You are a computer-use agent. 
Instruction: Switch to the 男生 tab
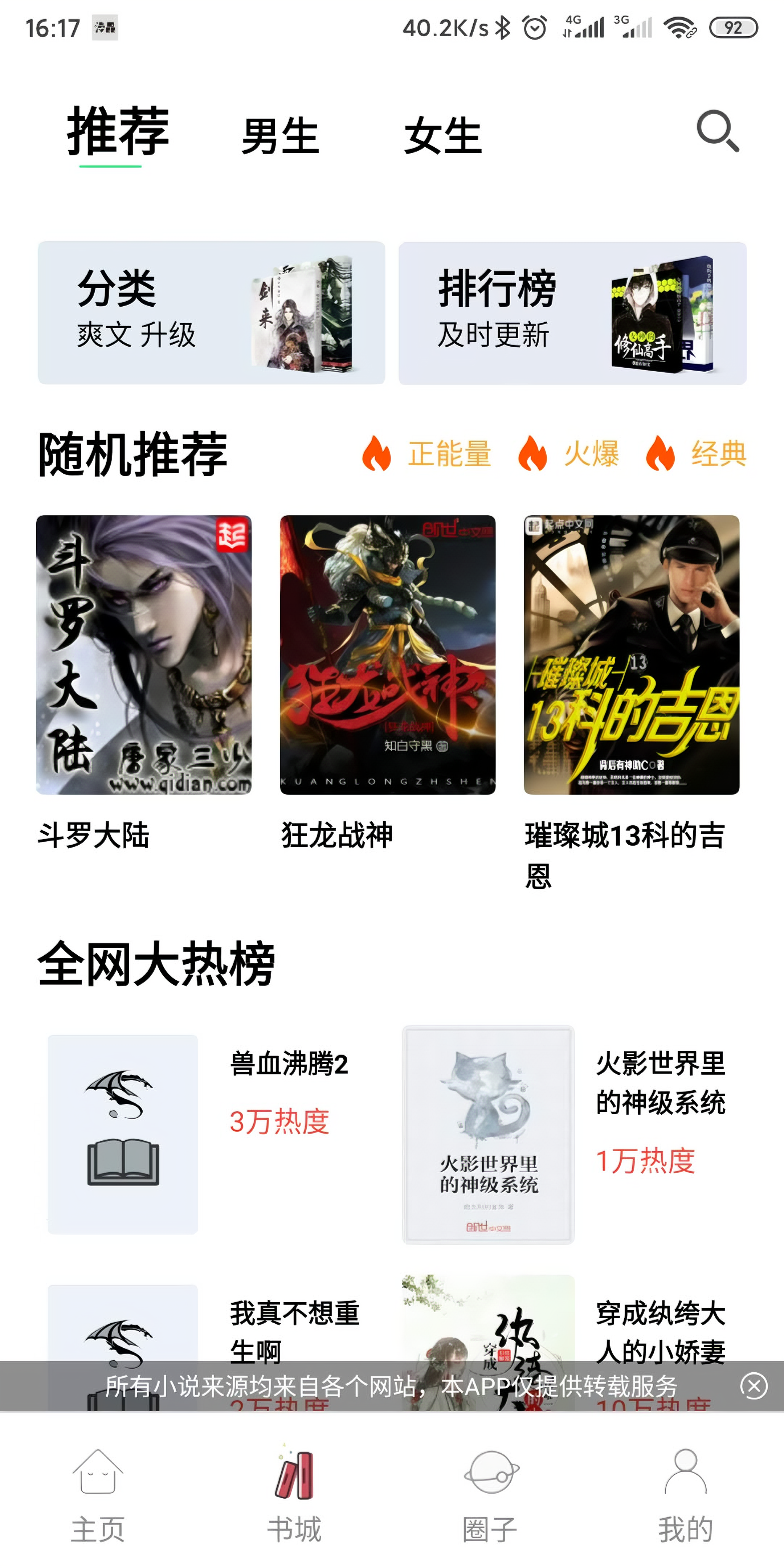click(280, 135)
